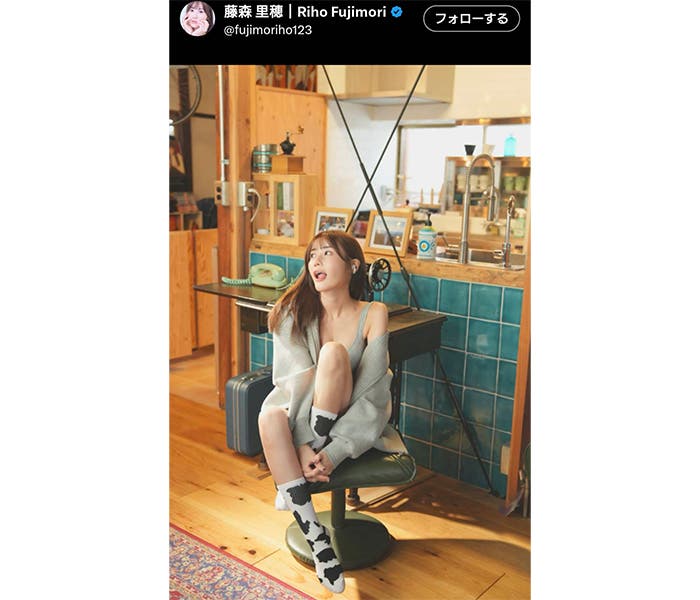Open Riho Fujimori's profile avatar

click(x=197, y=18)
